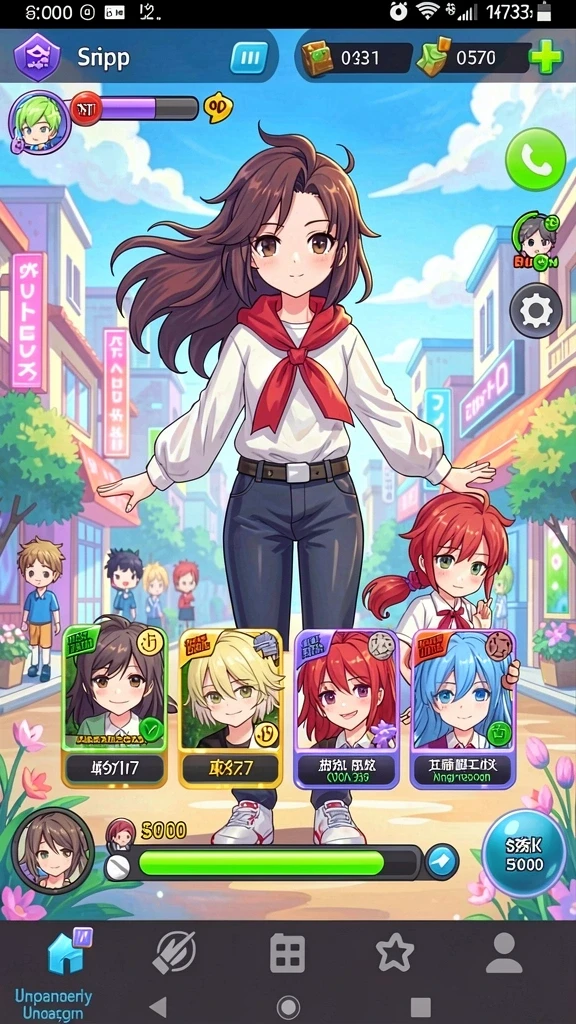
Task: Open the settings gear
Action: (536, 311)
